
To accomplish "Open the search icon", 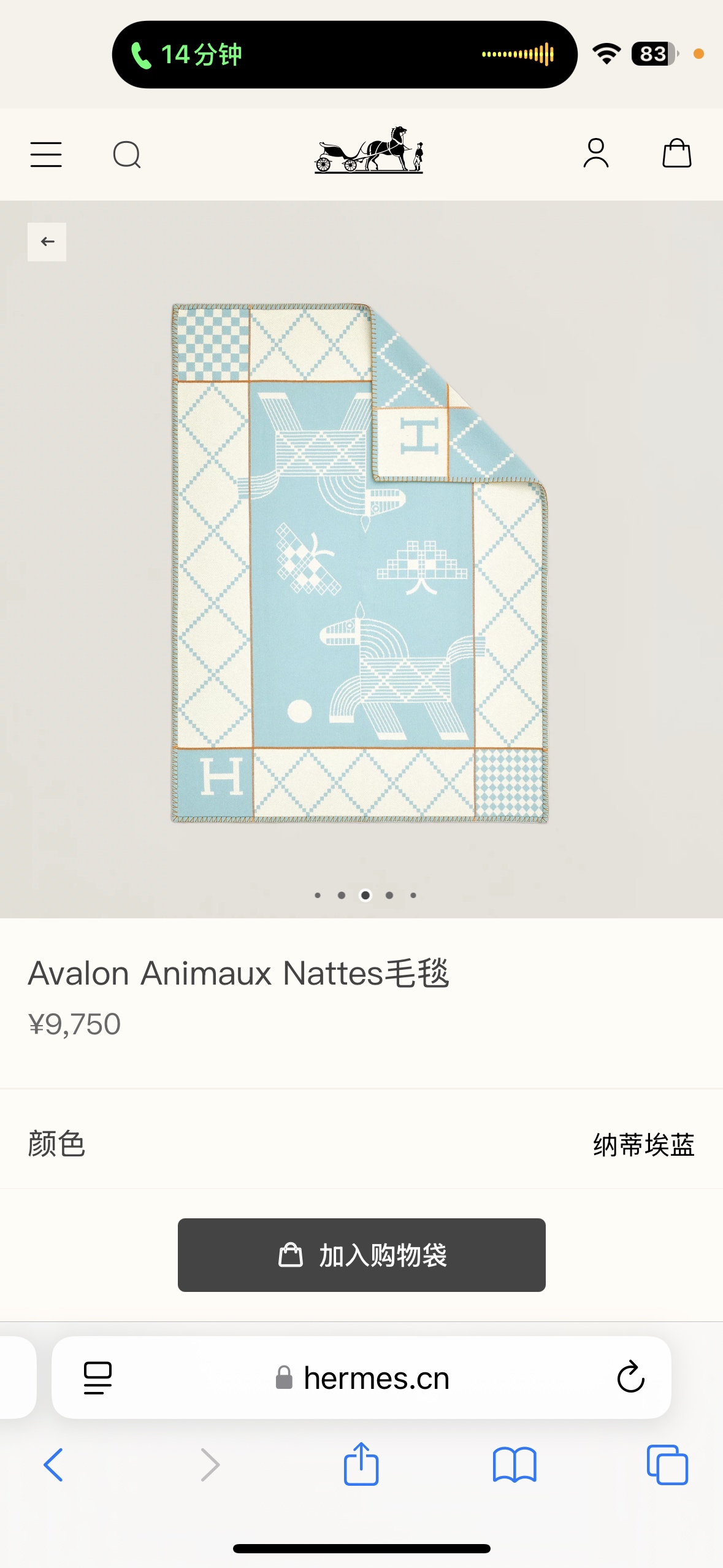I will tap(127, 154).
